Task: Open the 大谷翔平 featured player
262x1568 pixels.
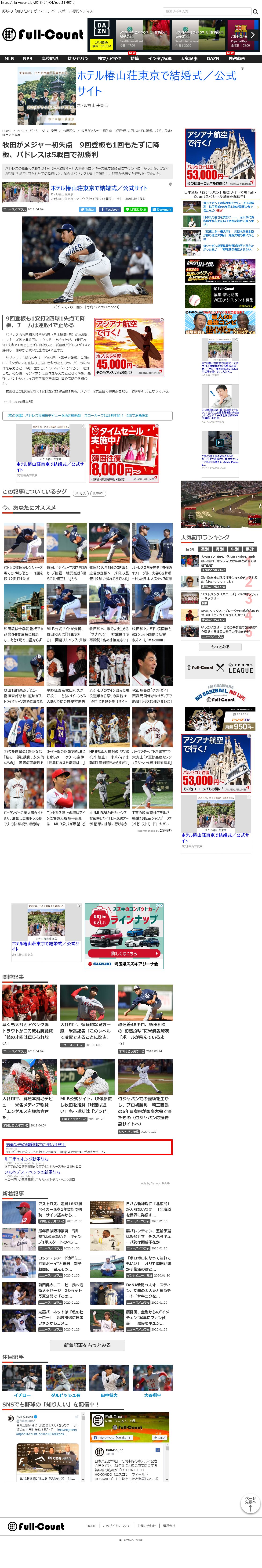Action: click(x=152, y=1395)
